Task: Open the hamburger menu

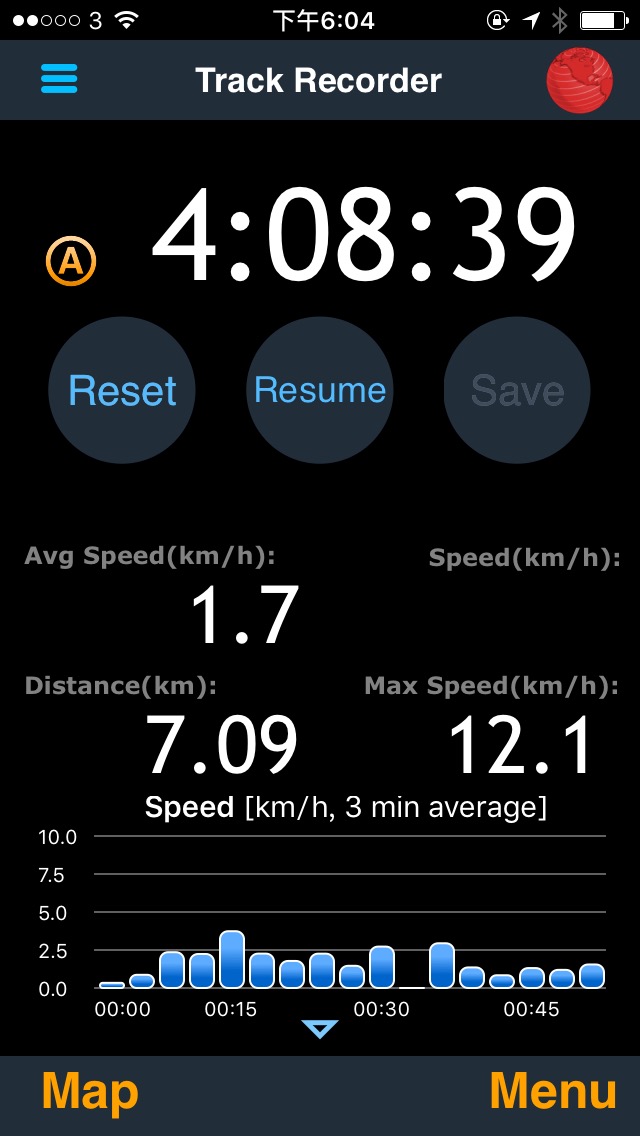Action: point(59,79)
